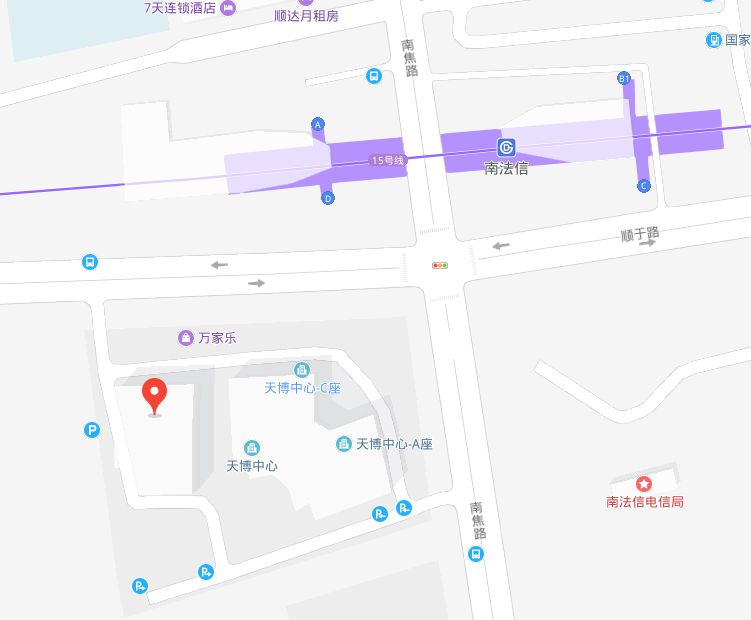This screenshot has height=620, width=751.
Task: Select subway exit D marker
Action: [327, 199]
